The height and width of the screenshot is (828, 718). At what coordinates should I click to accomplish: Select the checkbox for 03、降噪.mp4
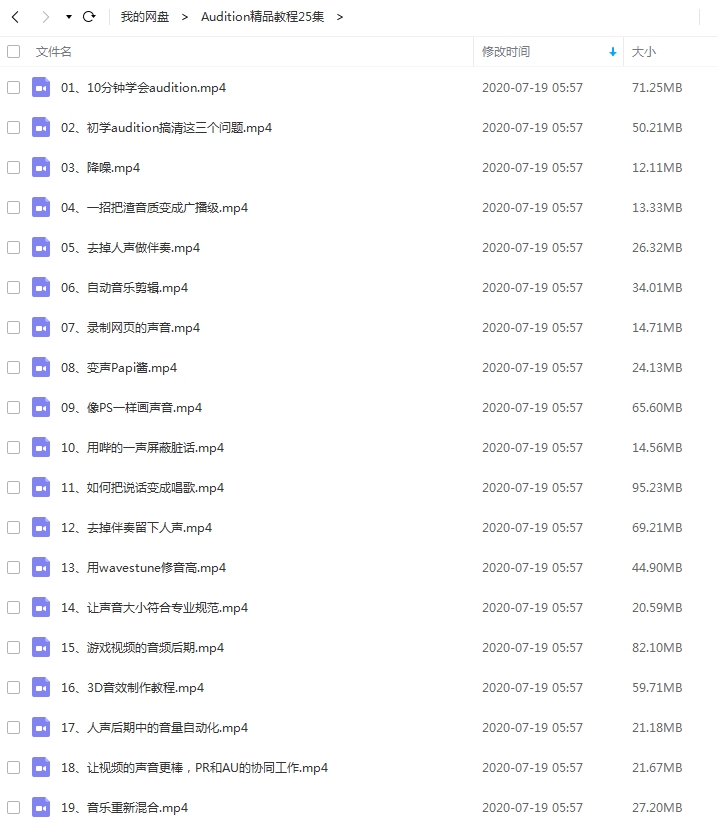pos(13,168)
